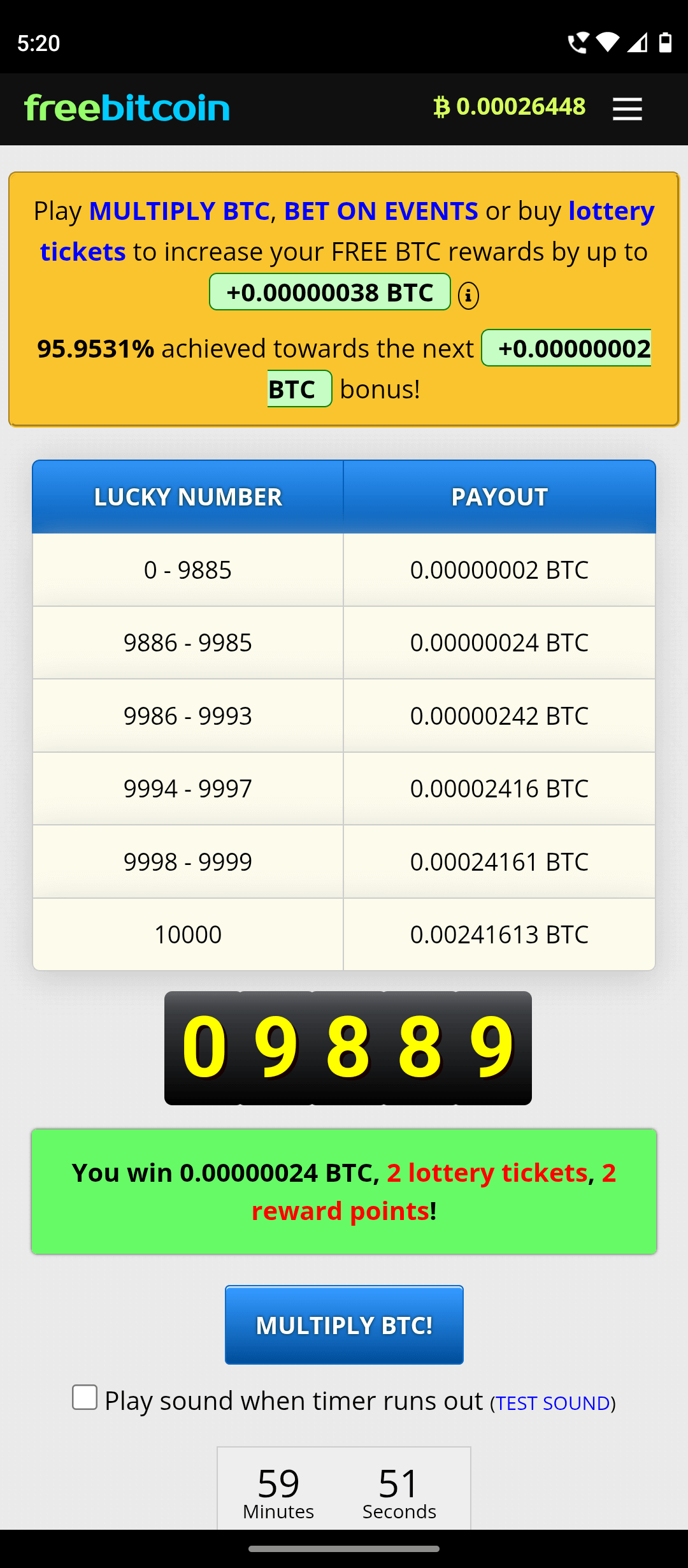Open the account balance 0.00026448
This screenshot has height=1568, width=688.
[509, 107]
